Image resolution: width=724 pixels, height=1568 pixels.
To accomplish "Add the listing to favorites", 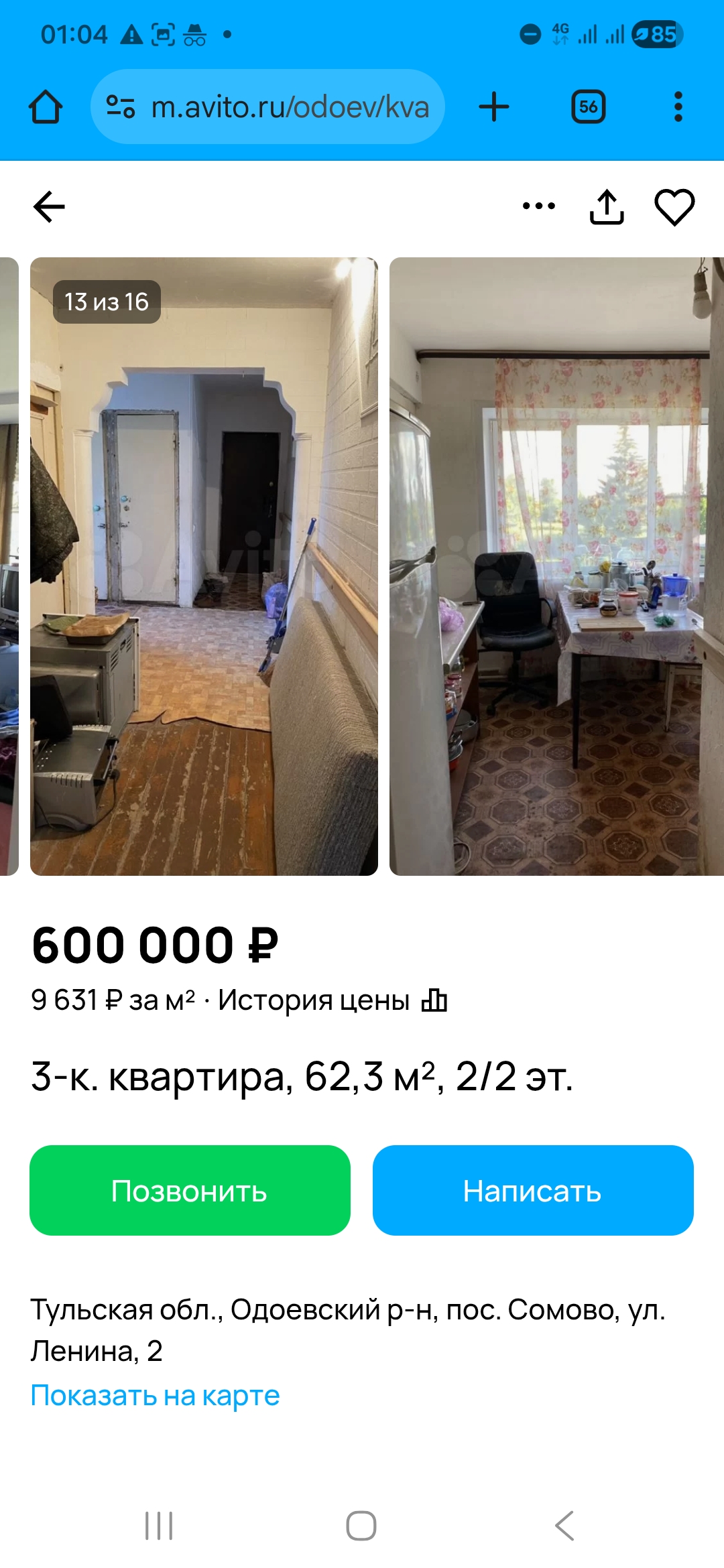I will click(674, 206).
